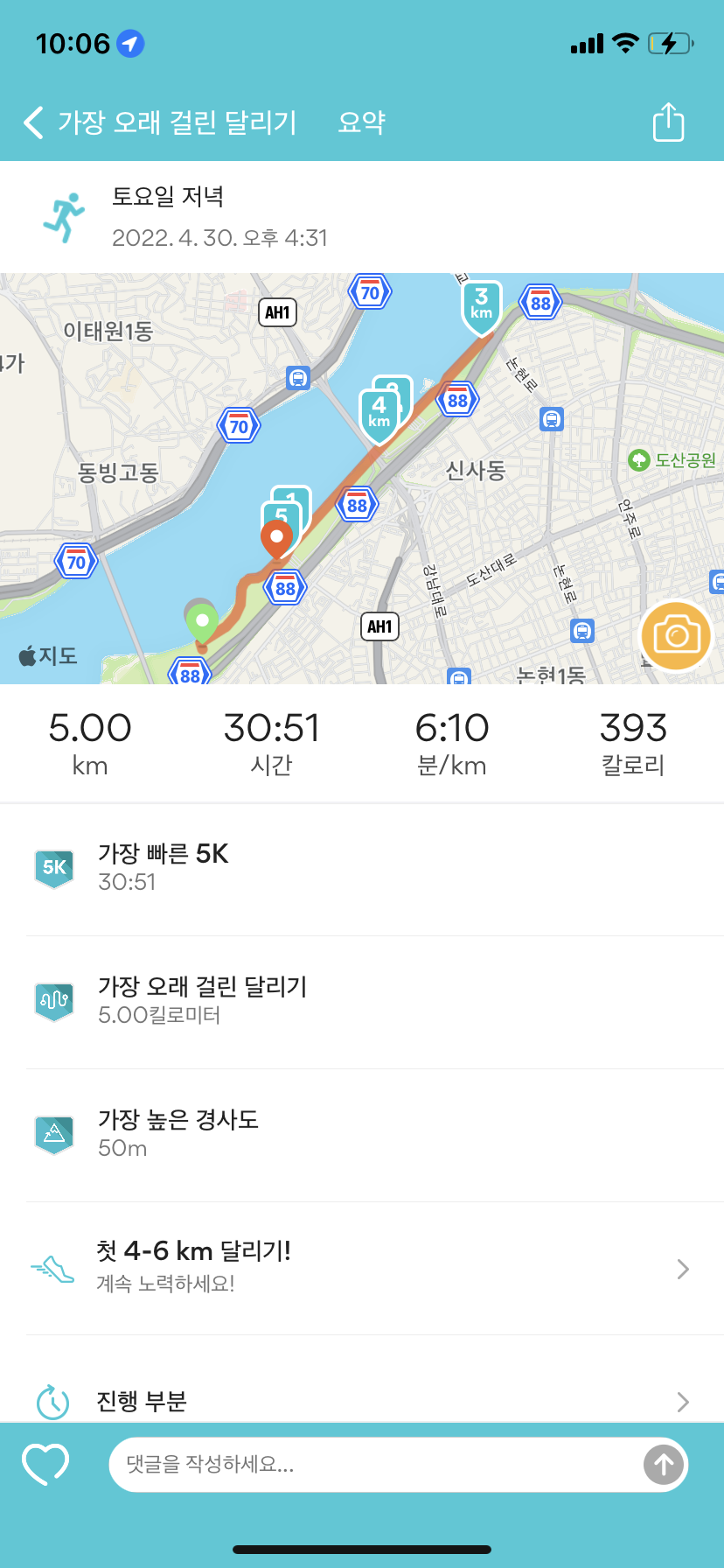This screenshot has width=724, height=1568.
Task: Add a photo with the camera button
Action: pyautogui.click(x=676, y=636)
